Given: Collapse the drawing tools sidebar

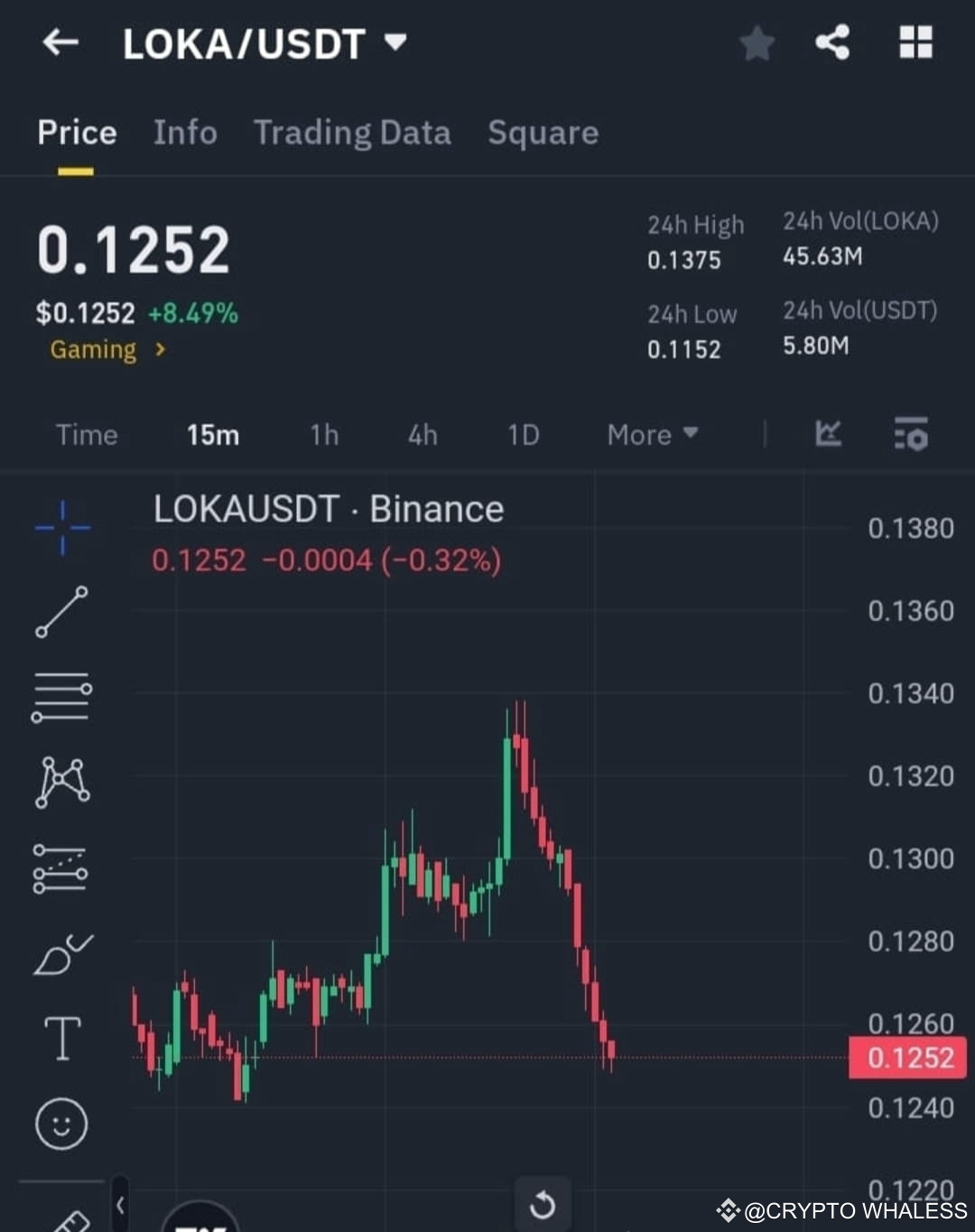Looking at the screenshot, I should tap(118, 1203).
